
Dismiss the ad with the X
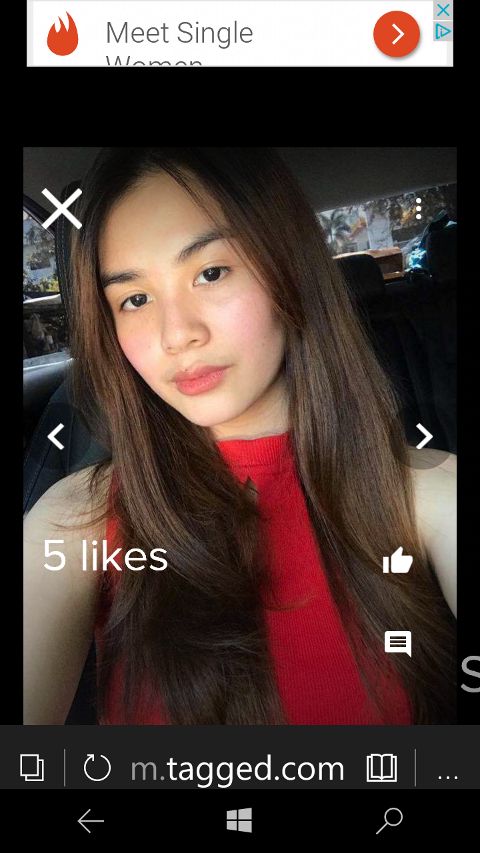444,10
